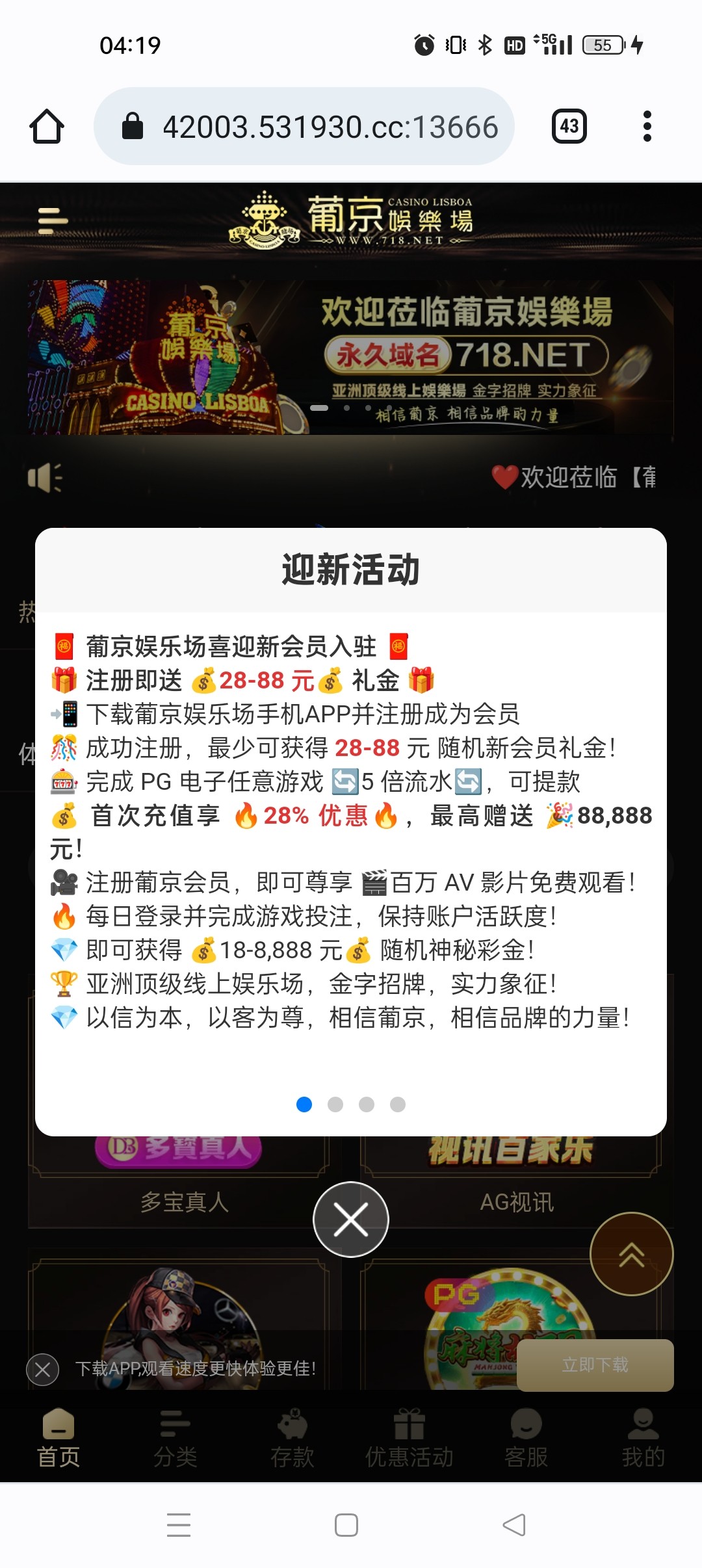Tap the 立即下载 download button
The width and height of the screenshot is (702, 1568).
594,1366
